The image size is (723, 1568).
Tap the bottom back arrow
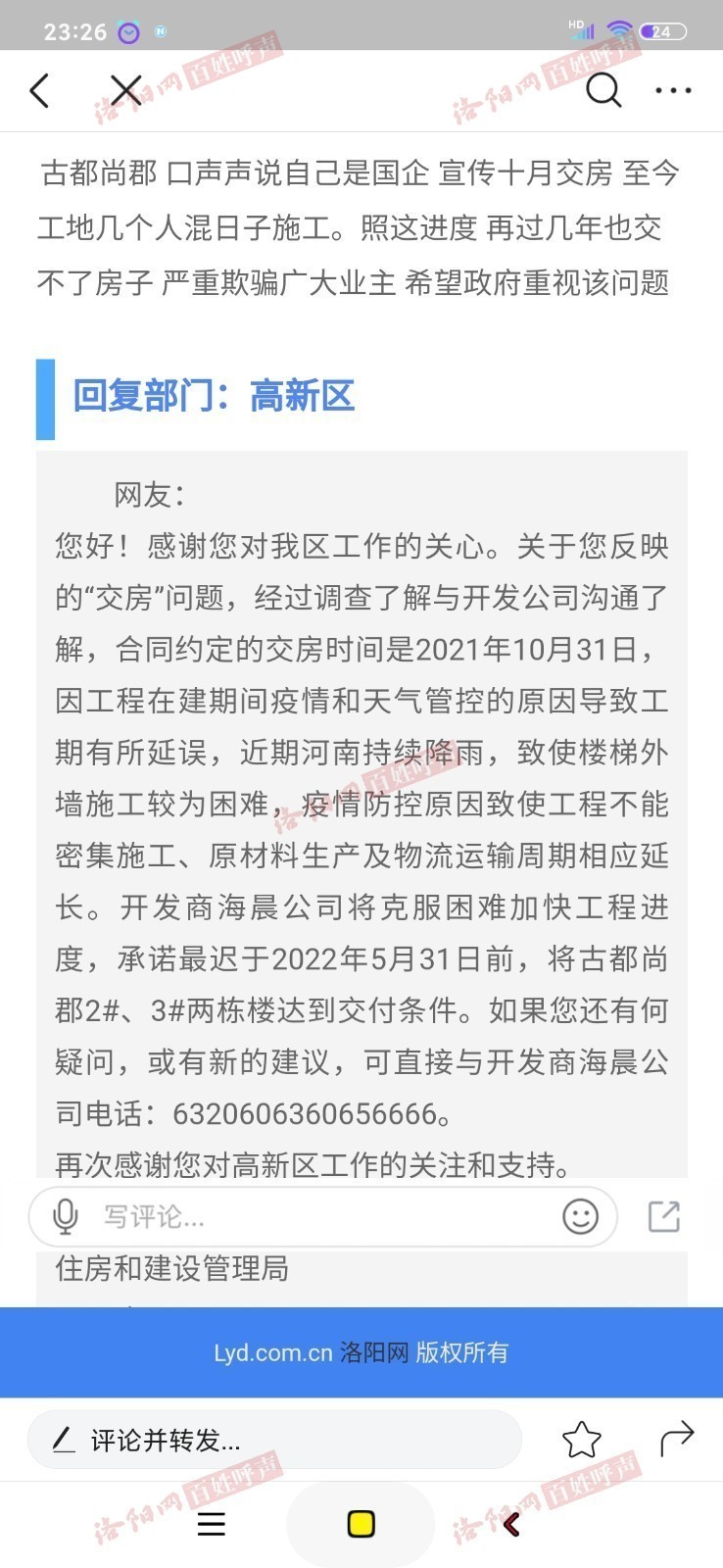click(x=510, y=1524)
